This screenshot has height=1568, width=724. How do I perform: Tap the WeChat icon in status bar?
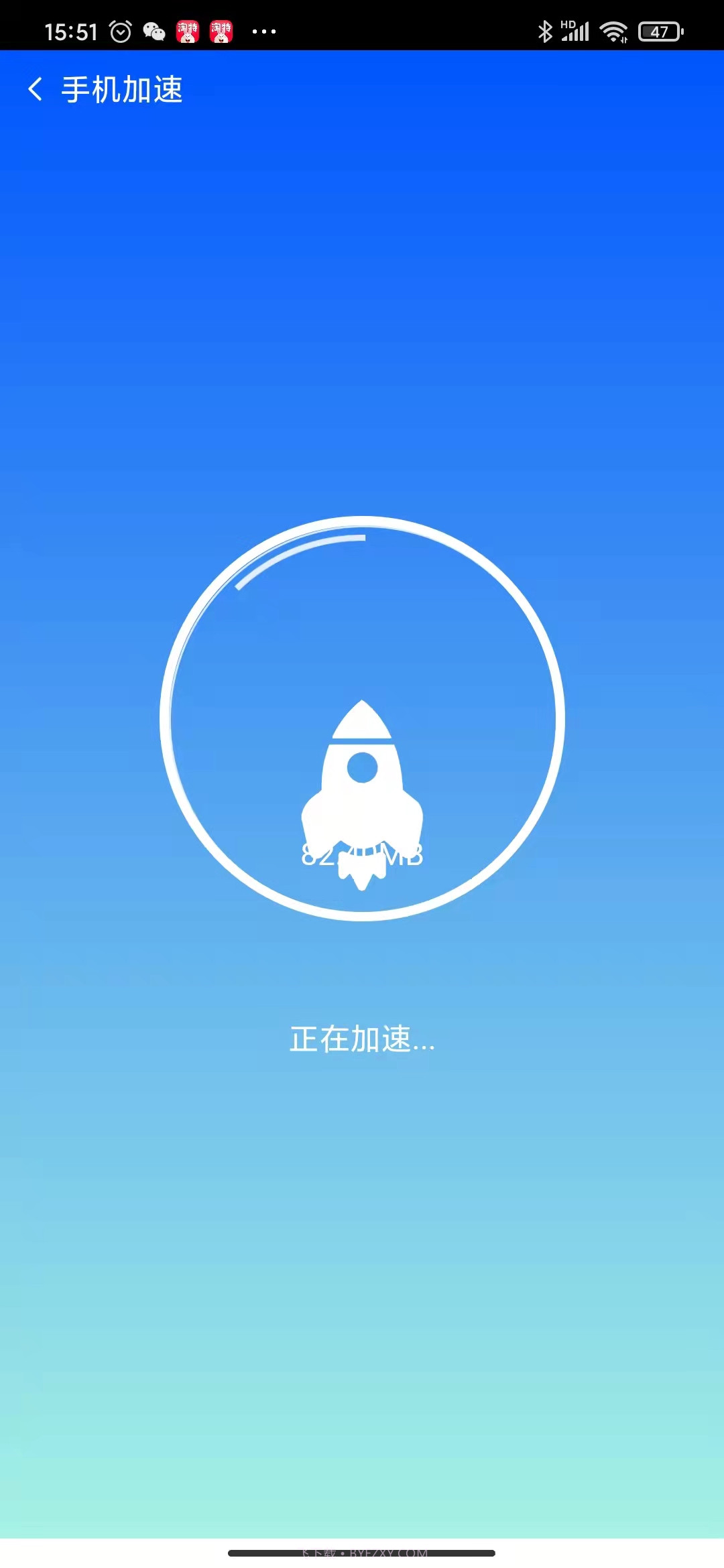[153, 31]
